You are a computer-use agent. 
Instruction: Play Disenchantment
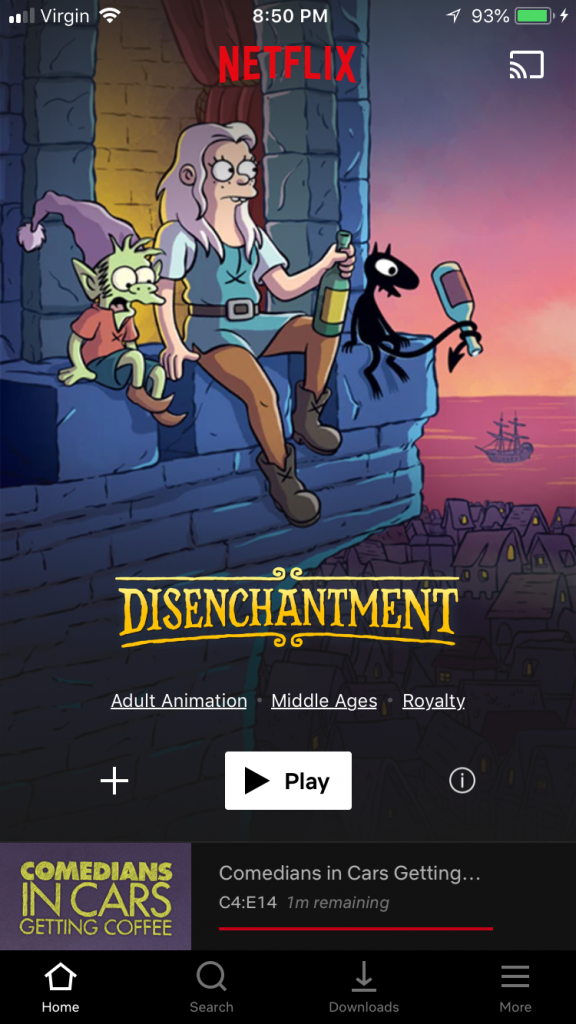[x=288, y=780]
